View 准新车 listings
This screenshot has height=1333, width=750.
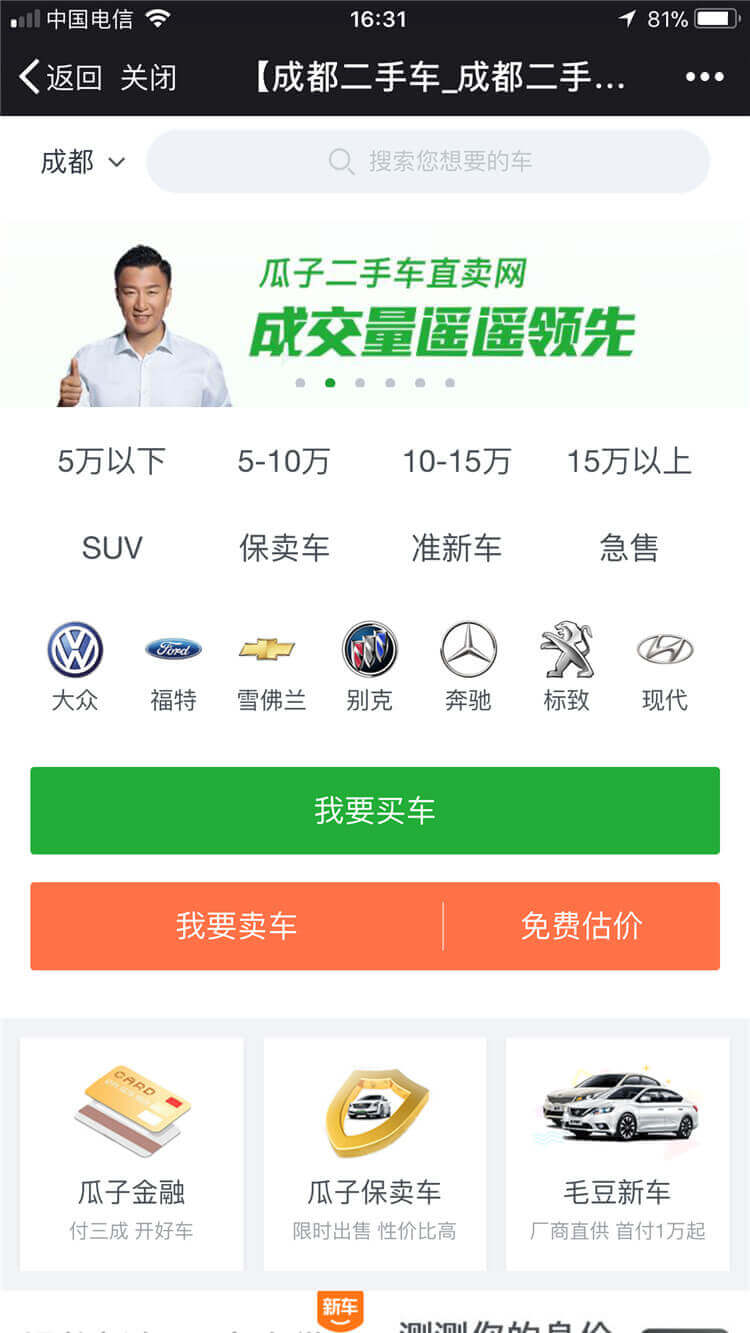pos(457,548)
